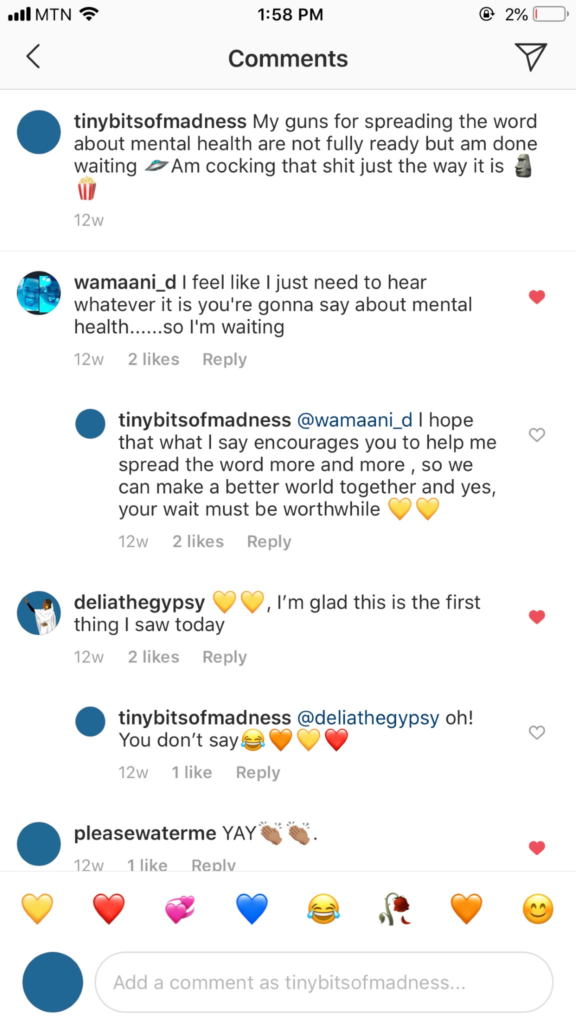Open pleasewaterme's profile by username
This screenshot has width=576, height=1024.
coord(145,833)
